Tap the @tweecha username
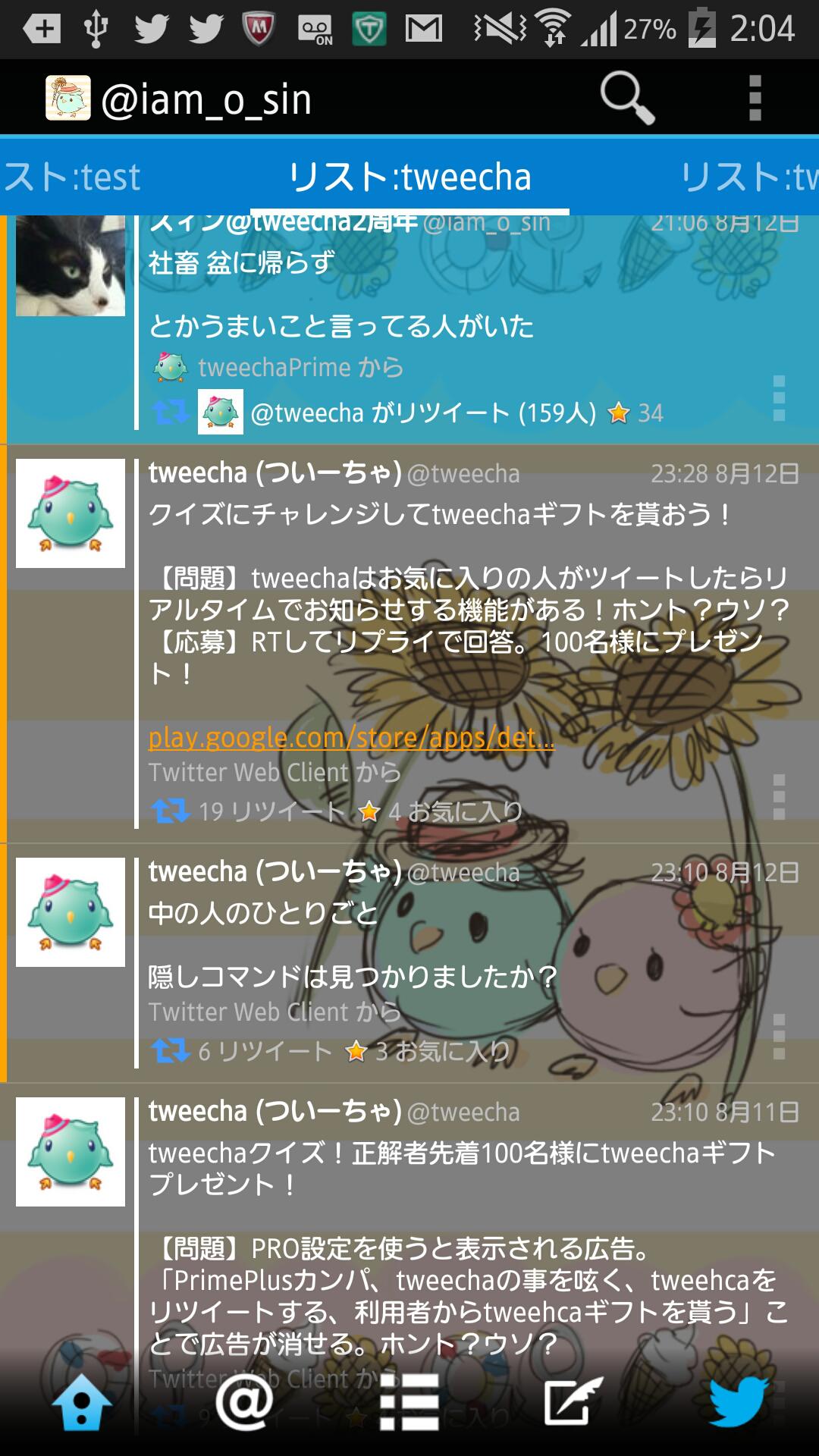This screenshot has height=1456, width=819. tap(465, 473)
